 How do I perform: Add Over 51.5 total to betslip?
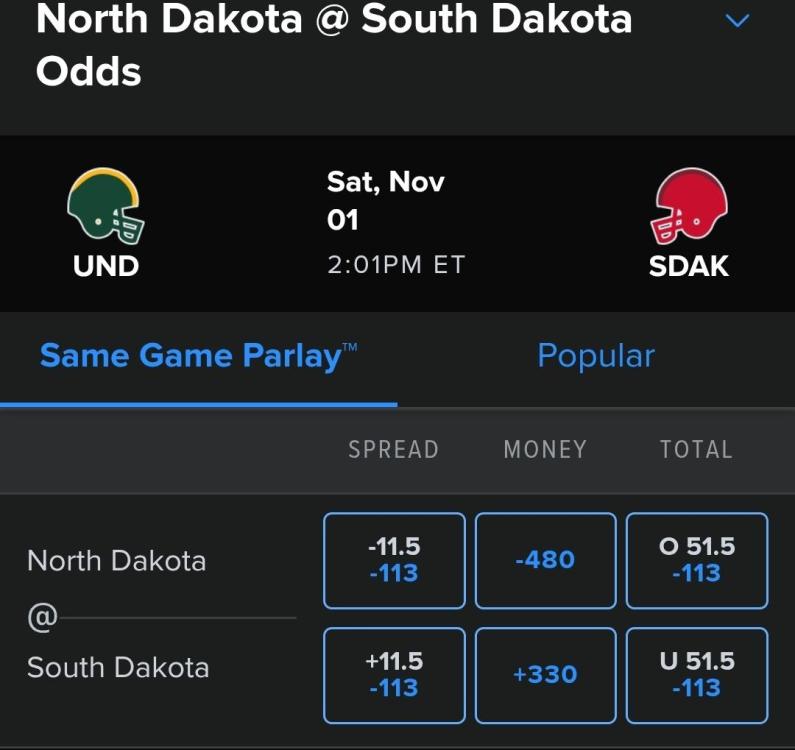[697, 561]
